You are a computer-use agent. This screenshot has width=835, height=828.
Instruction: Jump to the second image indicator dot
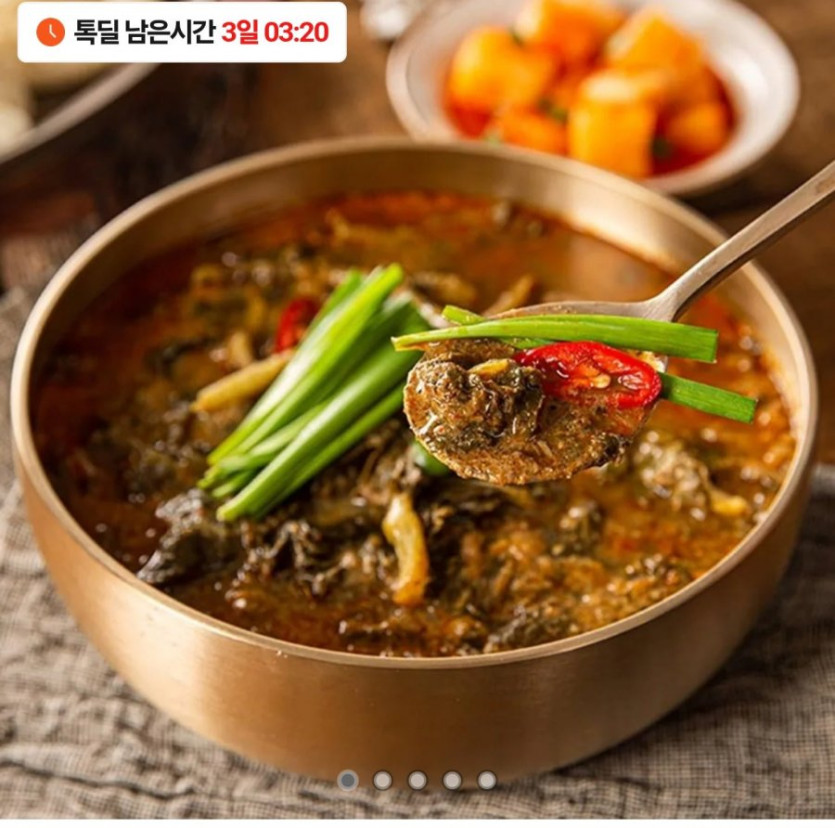382,780
